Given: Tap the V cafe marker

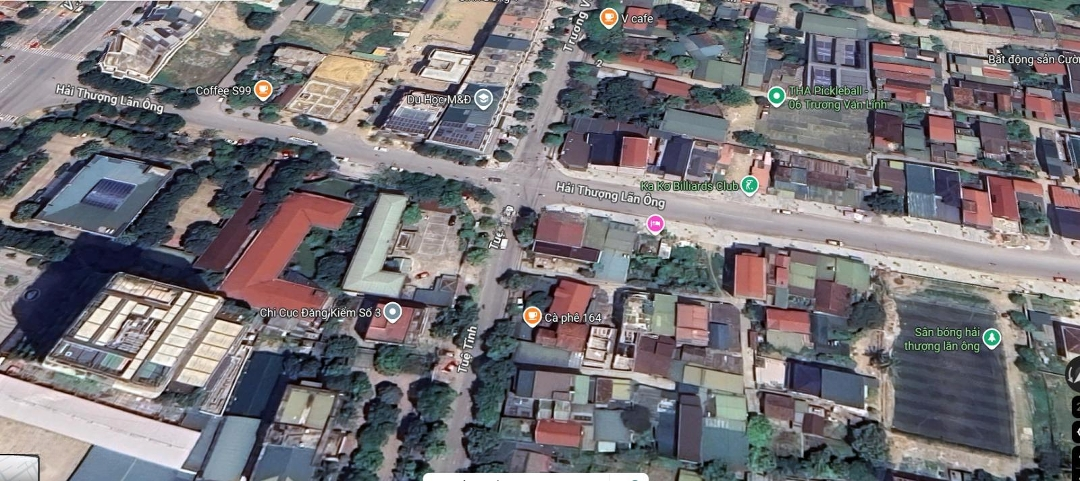Looking at the screenshot, I should (x=608, y=17).
